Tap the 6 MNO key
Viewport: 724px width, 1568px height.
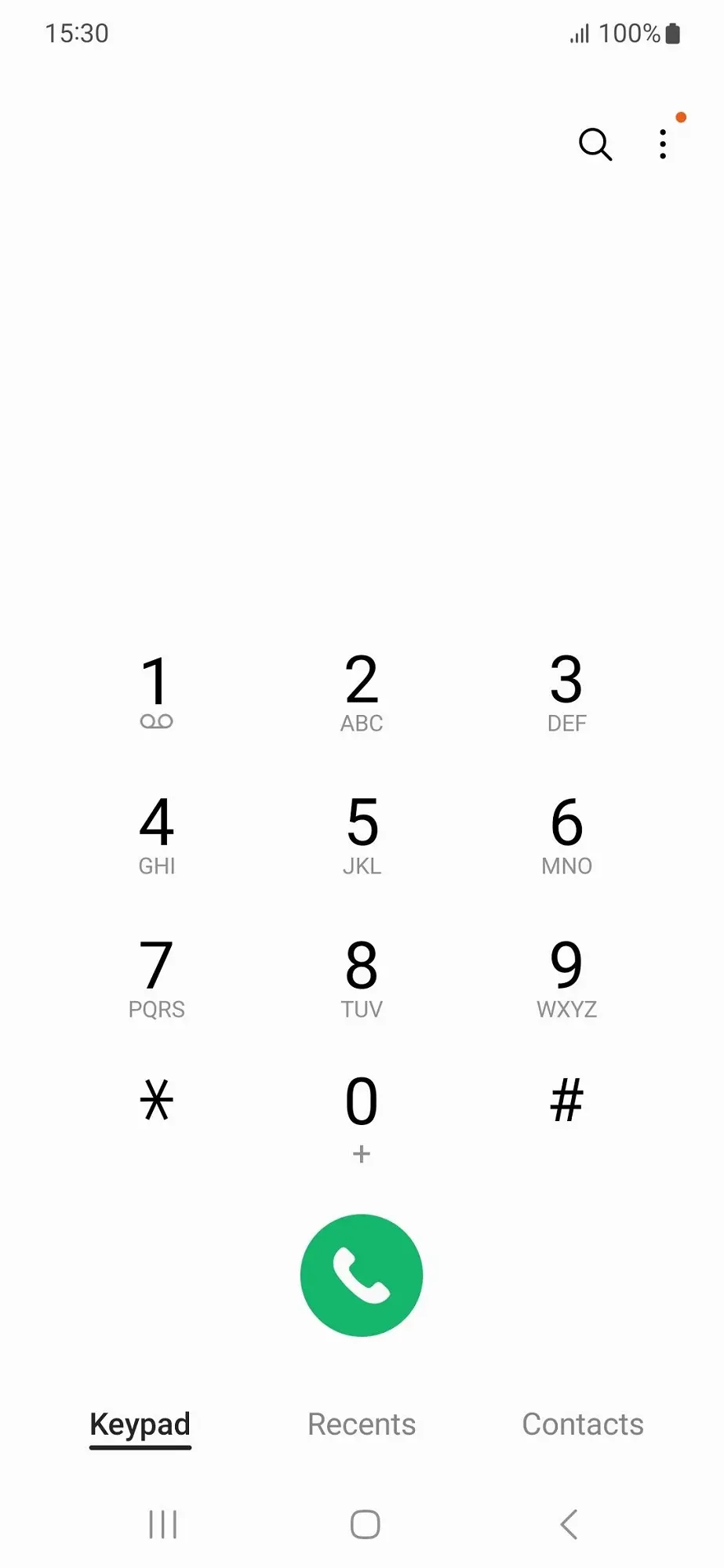click(x=566, y=835)
